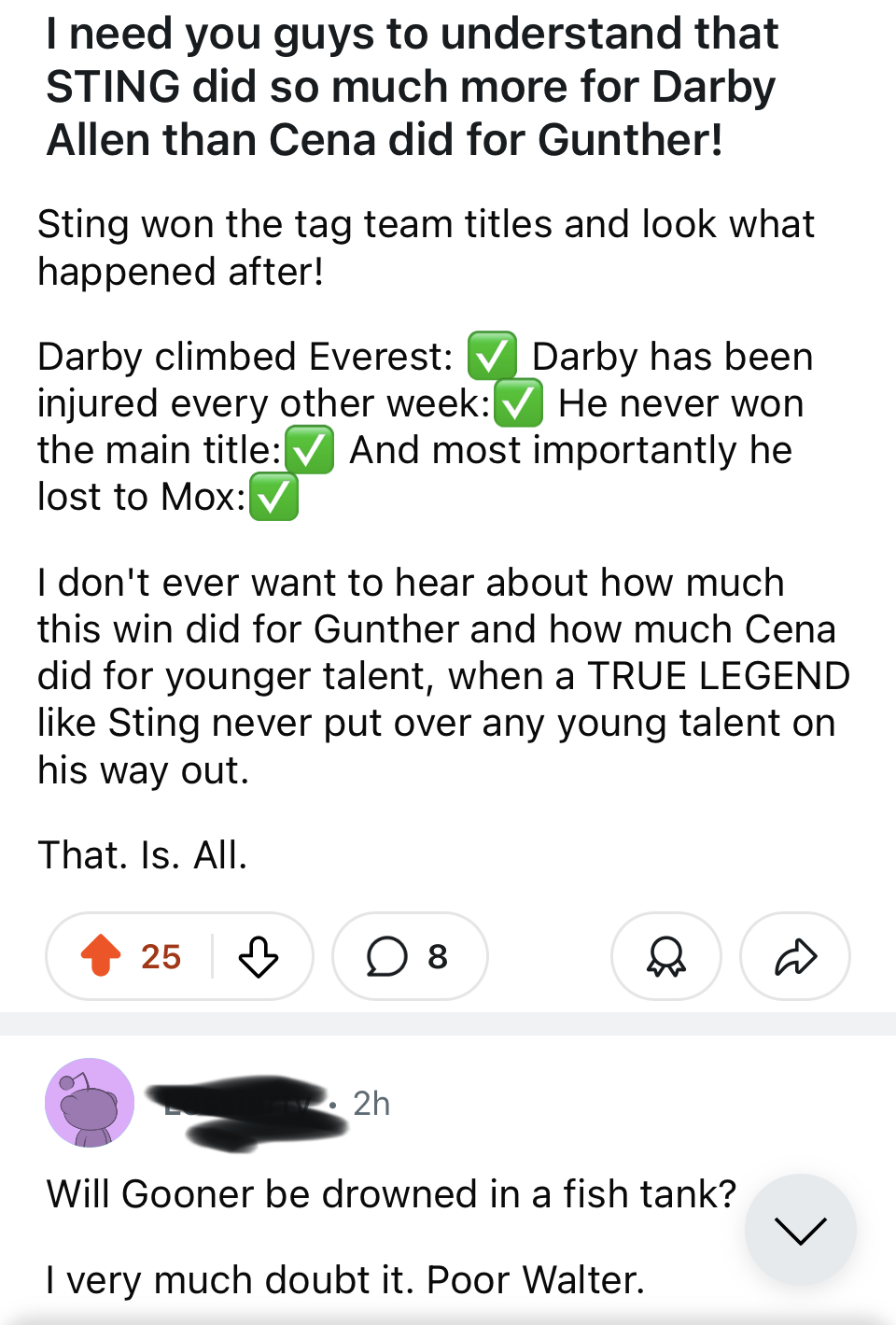Tap the floating down-chevron jump button

click(x=800, y=1230)
